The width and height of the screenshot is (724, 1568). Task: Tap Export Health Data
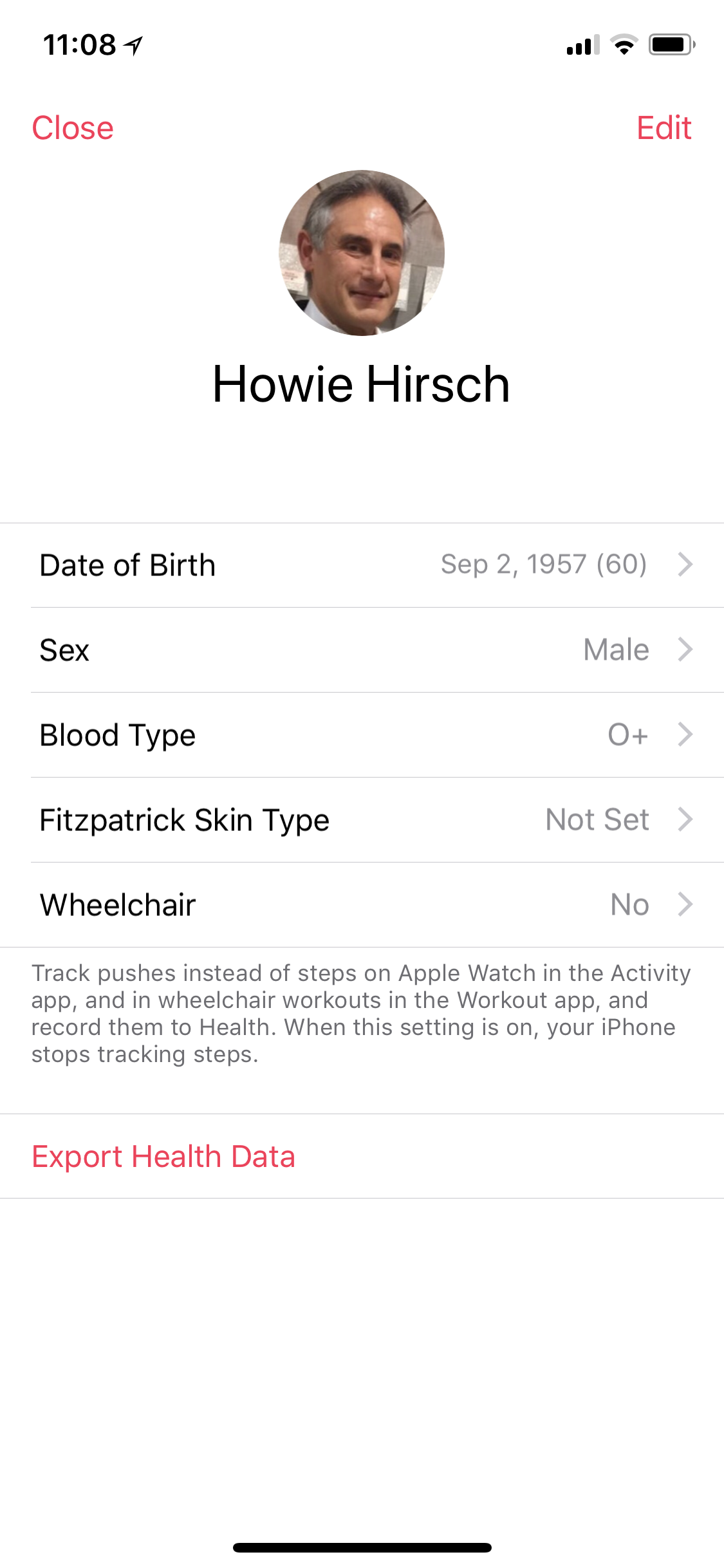click(163, 1157)
